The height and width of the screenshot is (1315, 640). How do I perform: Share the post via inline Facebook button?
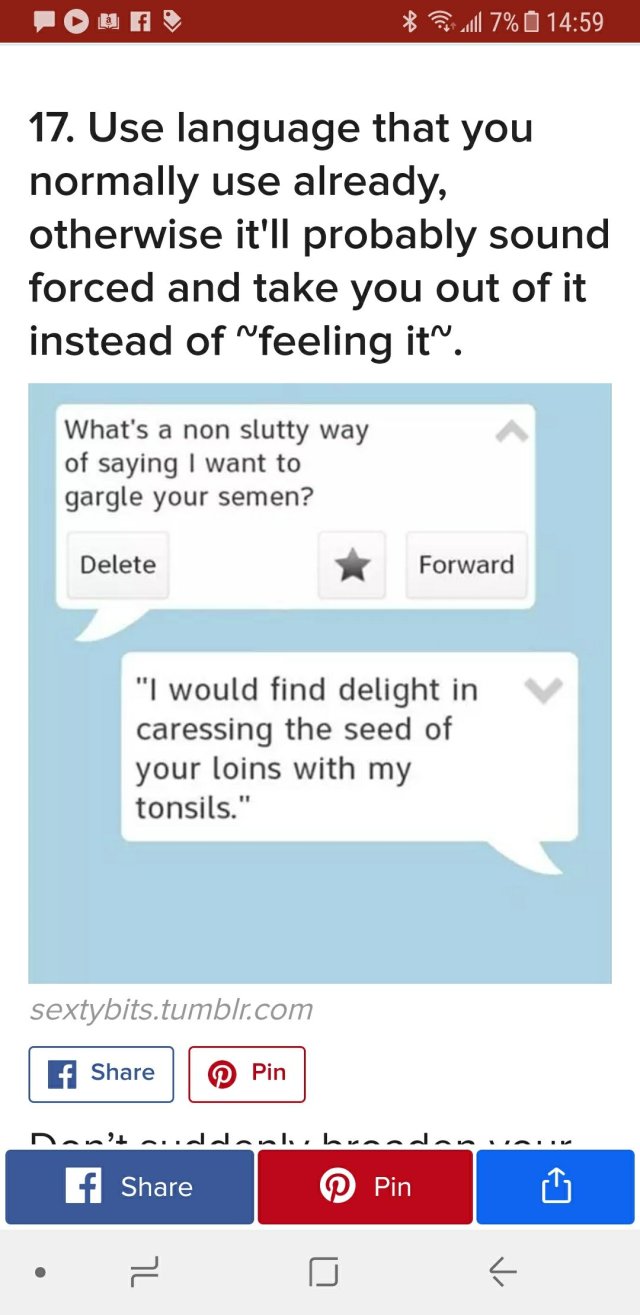101,1073
